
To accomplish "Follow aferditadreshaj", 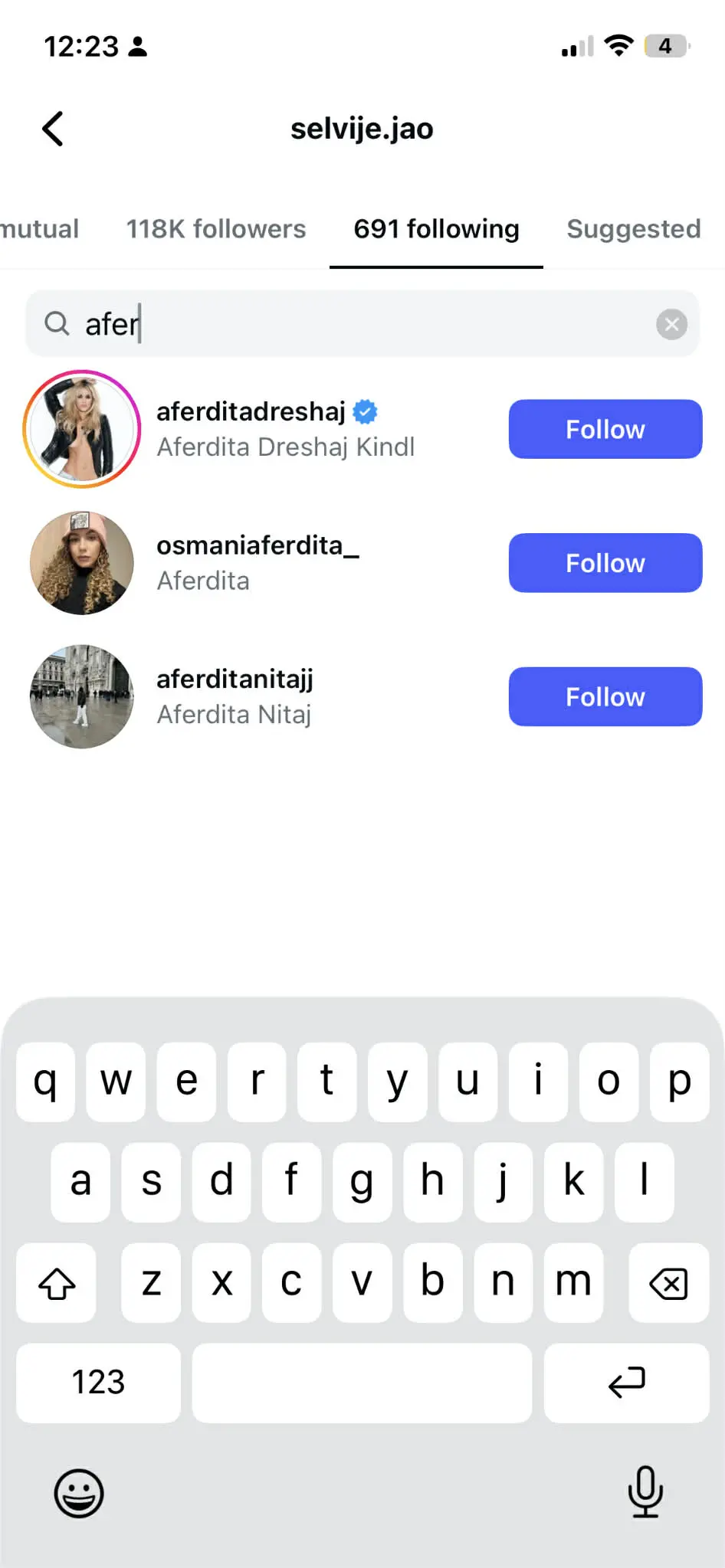I will (x=605, y=429).
